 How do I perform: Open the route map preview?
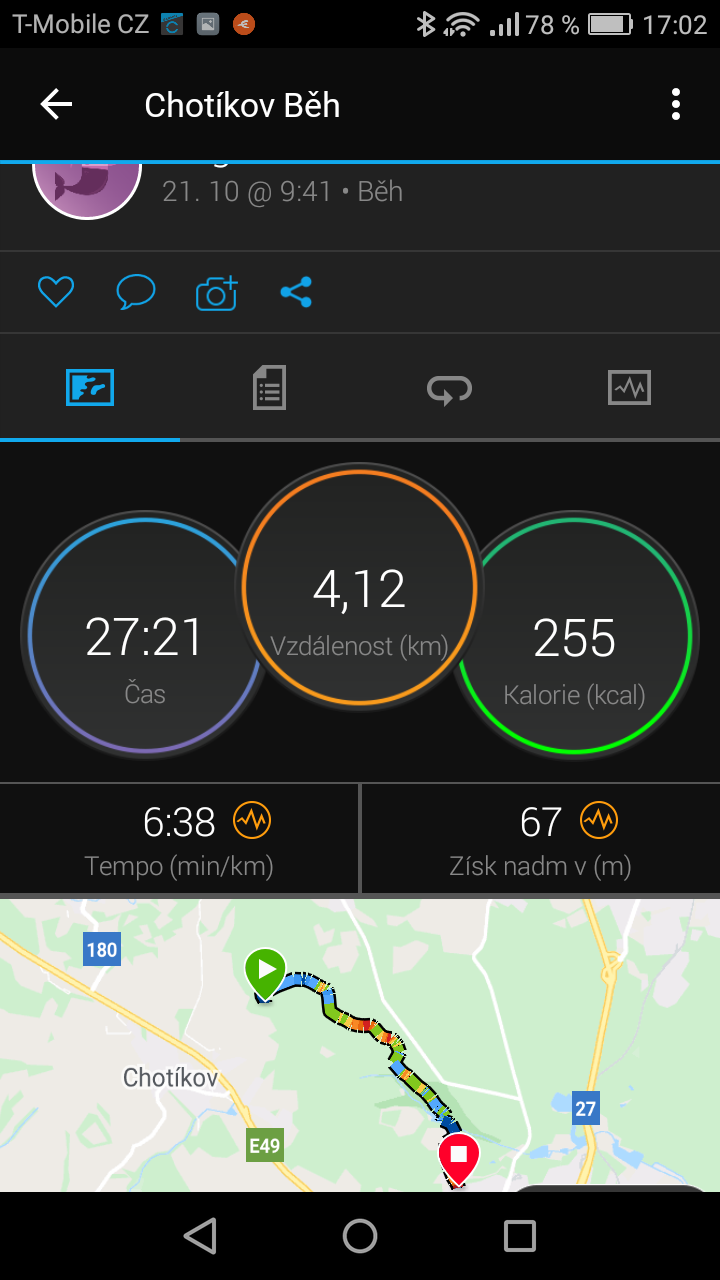click(360, 1044)
